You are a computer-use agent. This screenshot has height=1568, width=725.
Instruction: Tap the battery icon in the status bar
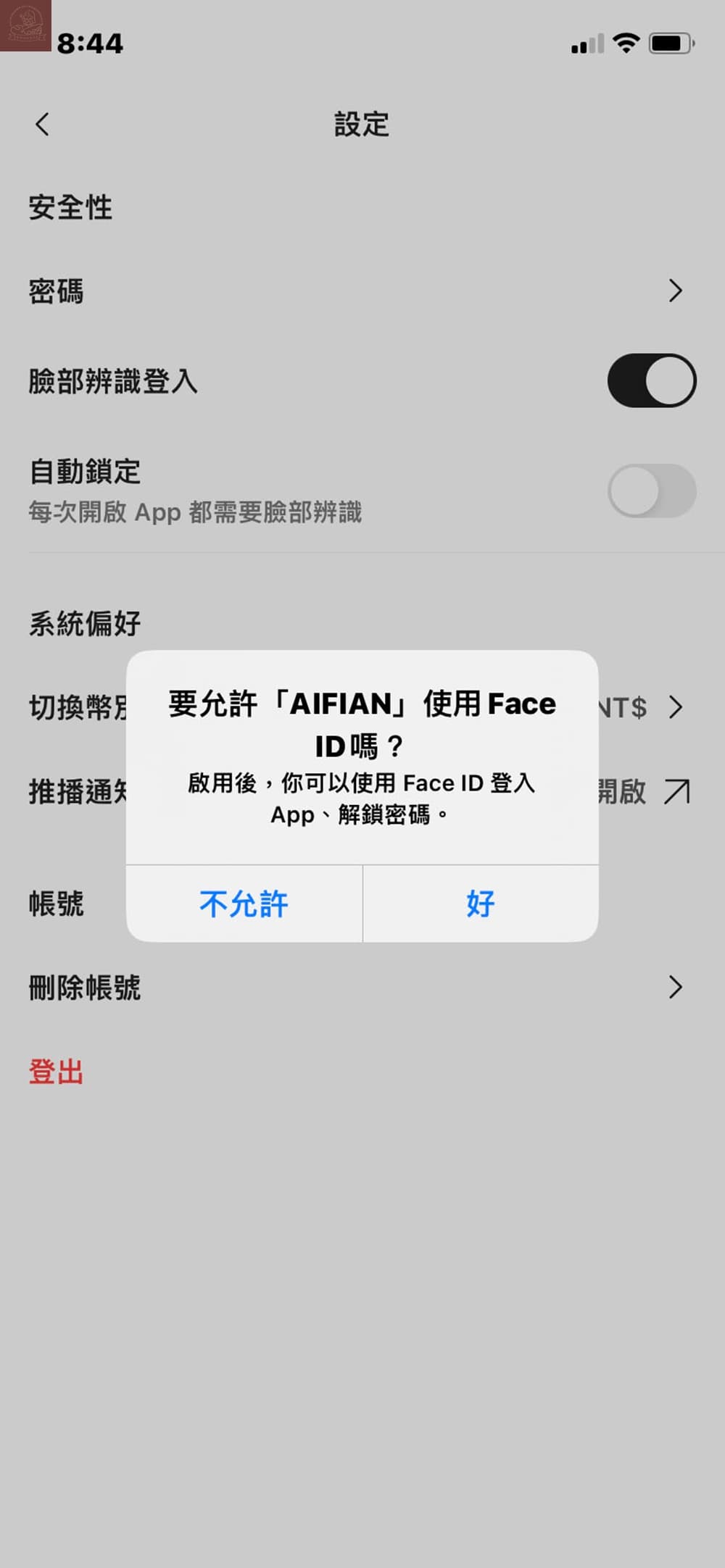(x=671, y=43)
